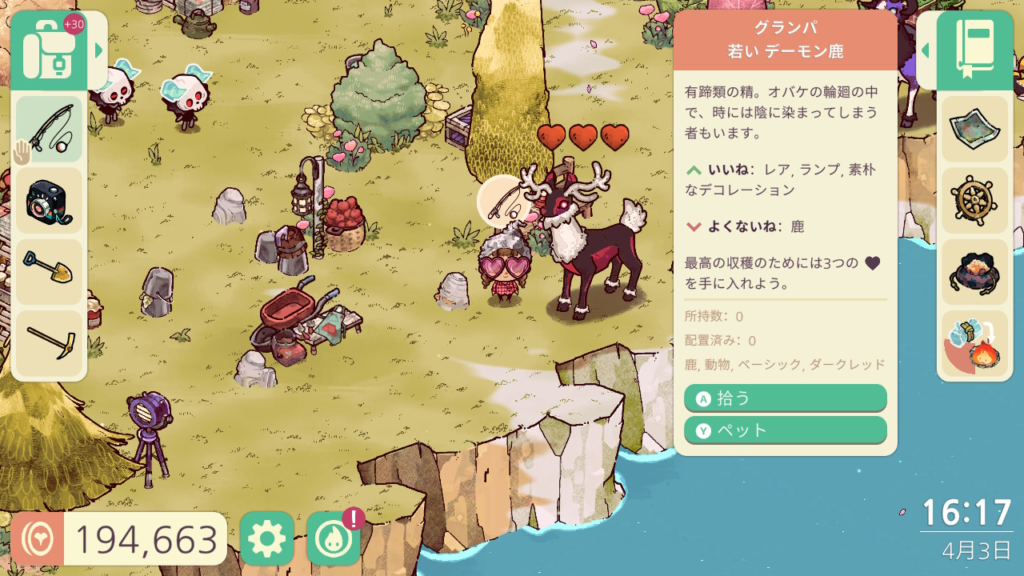Select the pickaxe tool
This screenshot has height=576, width=1024.
(x=48, y=342)
